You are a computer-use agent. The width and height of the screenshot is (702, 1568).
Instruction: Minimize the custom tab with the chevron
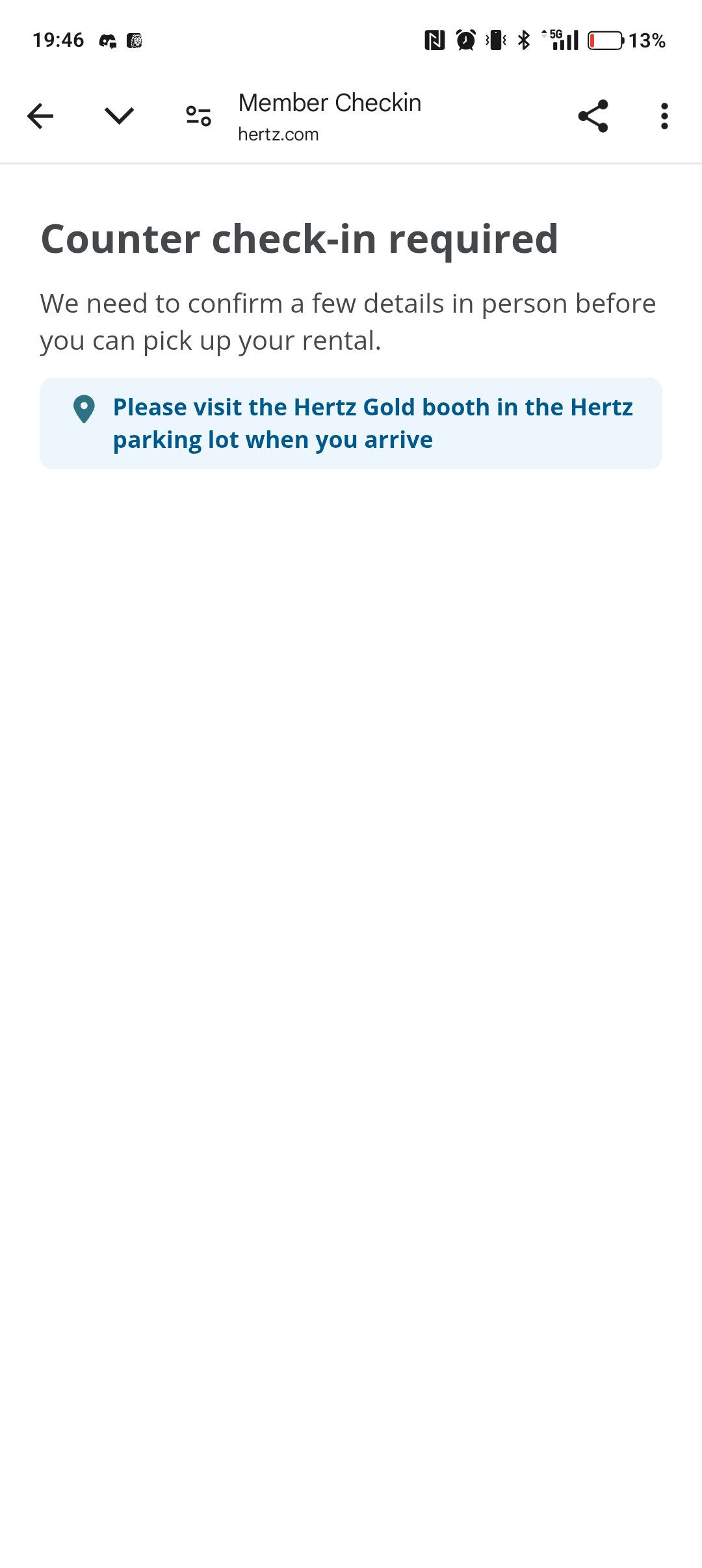(x=119, y=116)
